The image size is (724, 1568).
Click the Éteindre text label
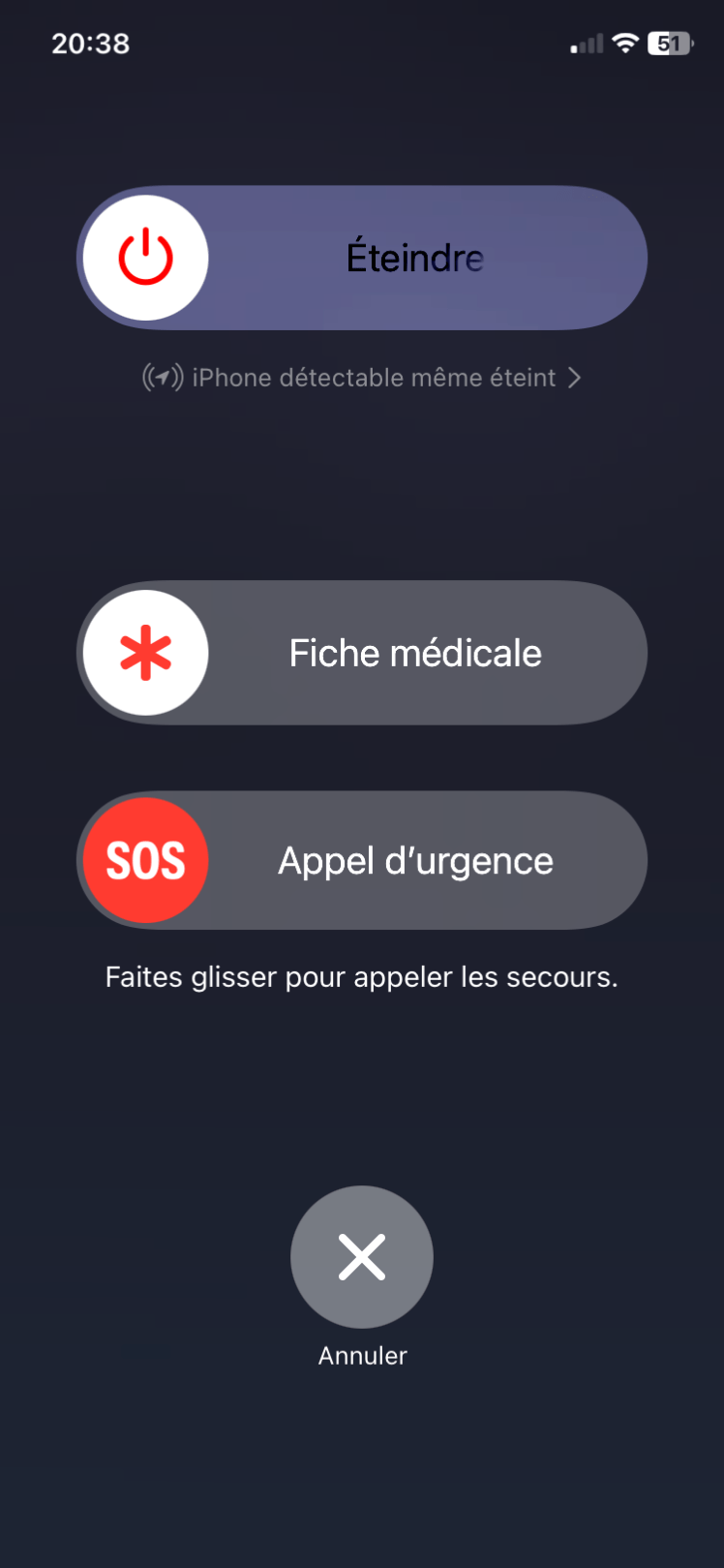pos(415,257)
